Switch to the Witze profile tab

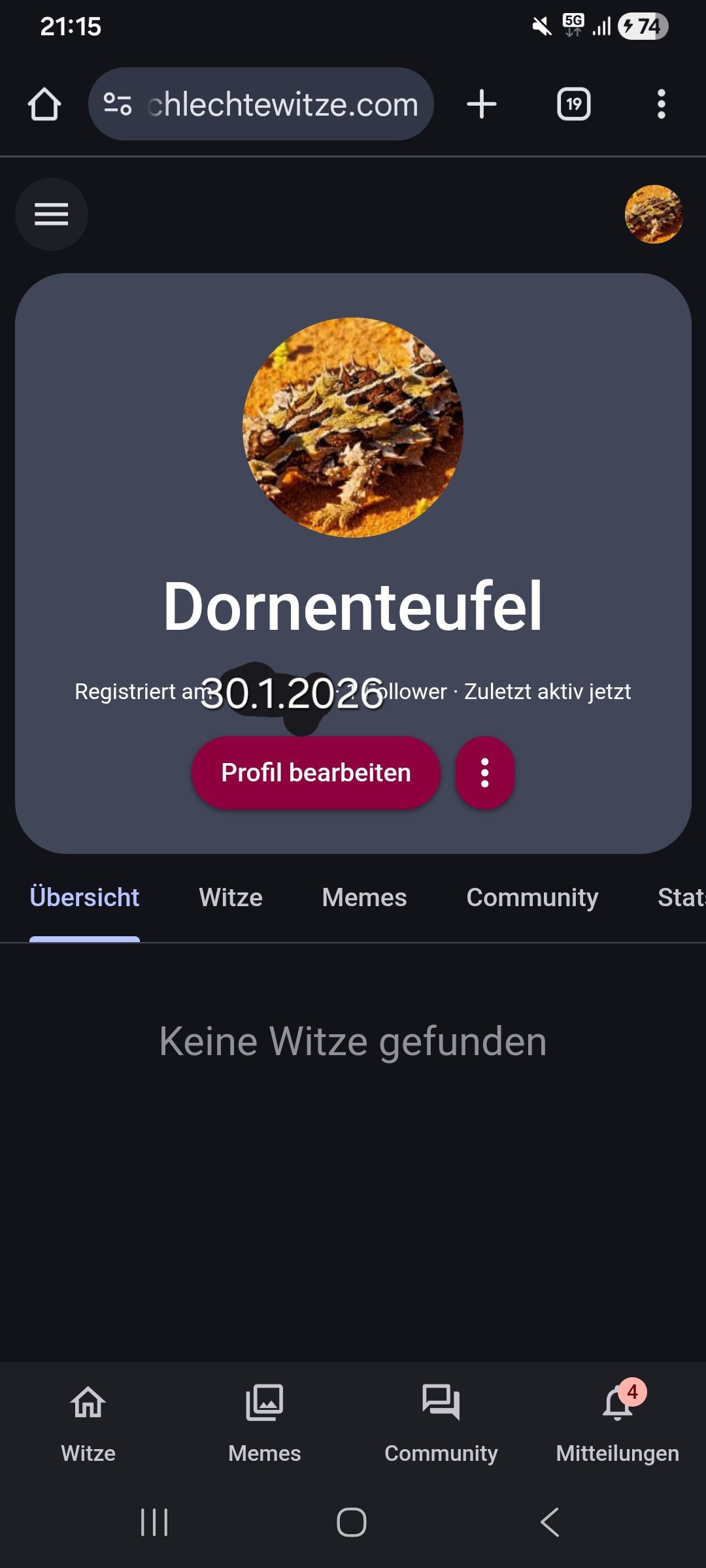click(x=231, y=898)
